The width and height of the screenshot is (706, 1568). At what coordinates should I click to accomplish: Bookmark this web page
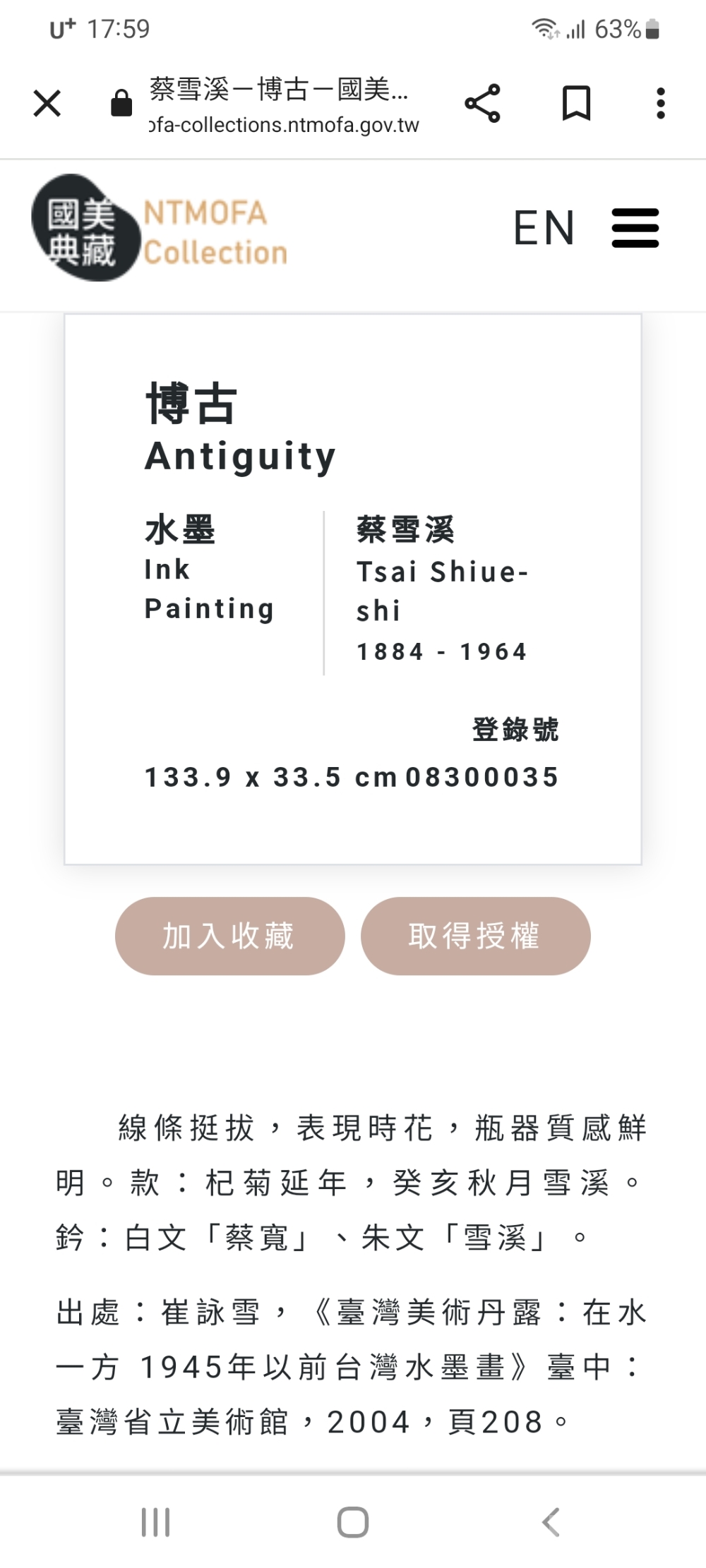(x=575, y=104)
